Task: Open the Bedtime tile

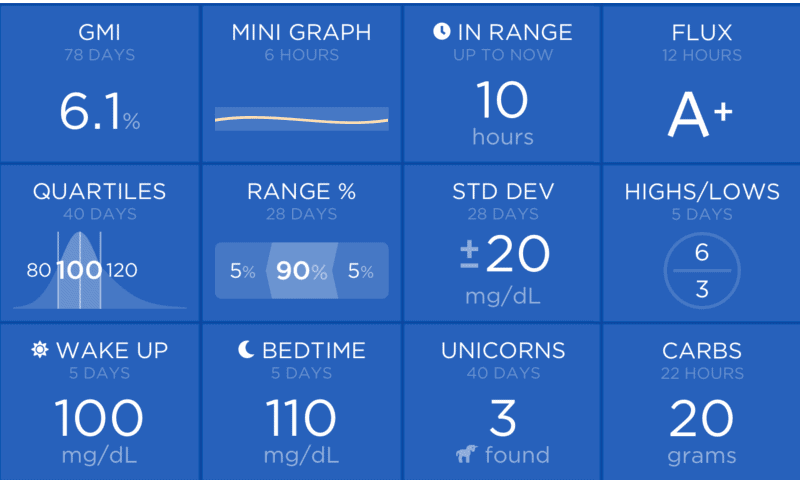Action: pos(301,402)
